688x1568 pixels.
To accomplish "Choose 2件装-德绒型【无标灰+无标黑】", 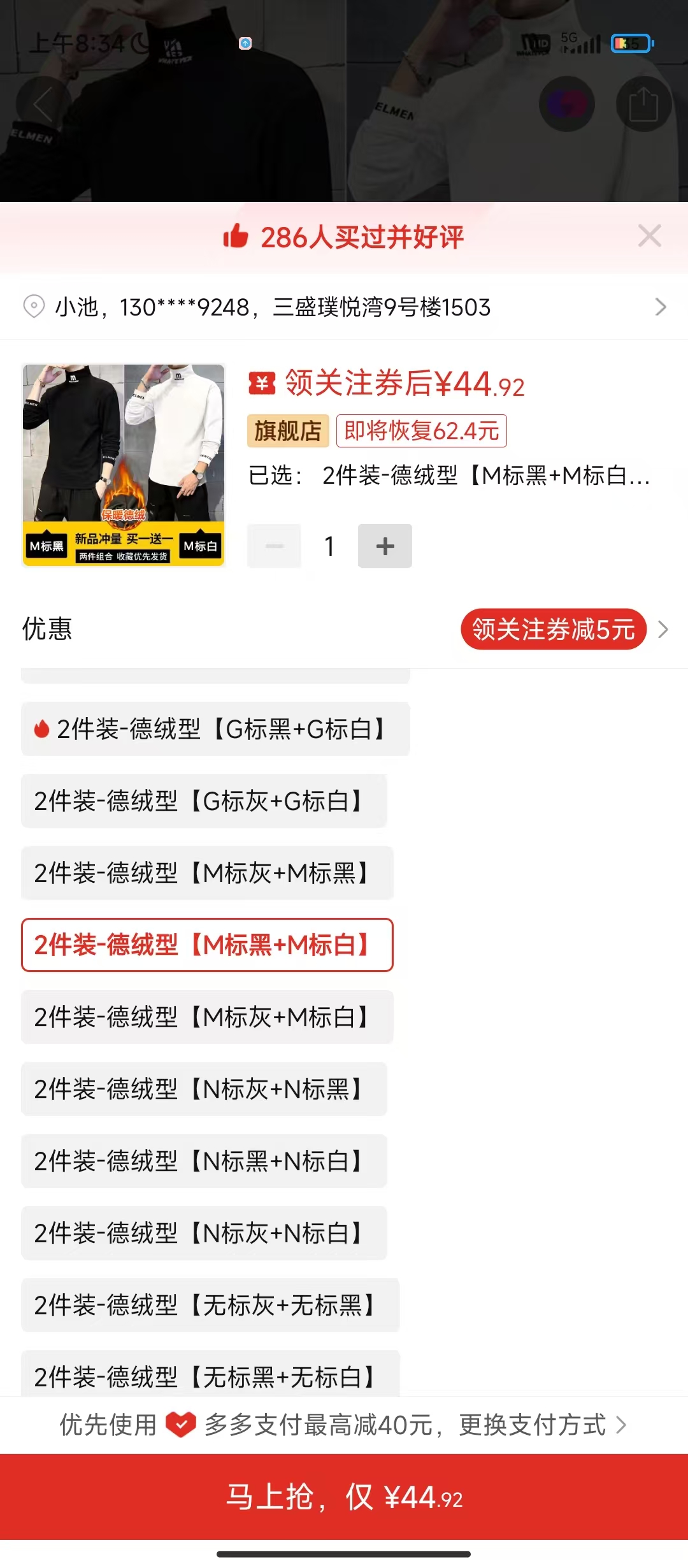I will (210, 1305).
